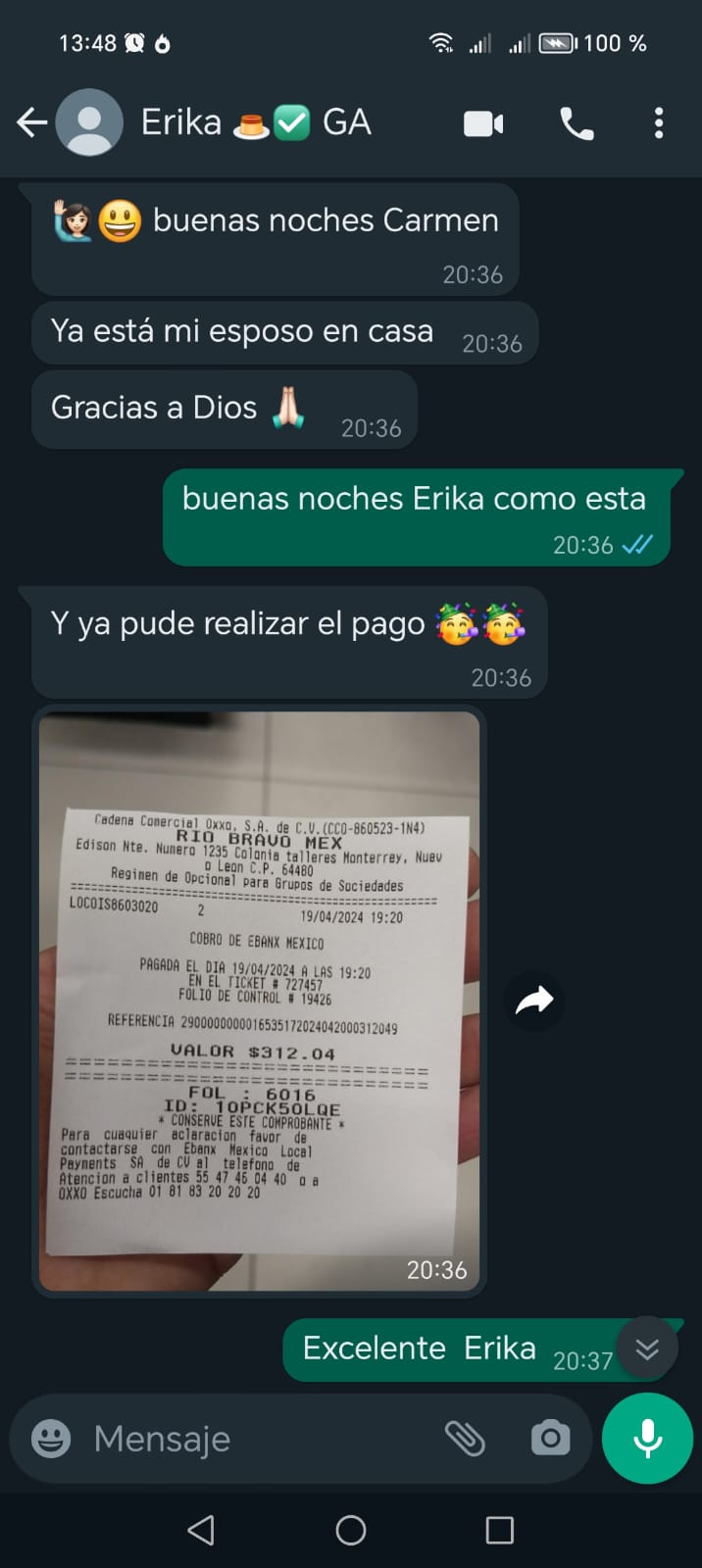Image resolution: width=702 pixels, height=1568 pixels.
Task: Go back to the chats list
Action: [x=31, y=122]
